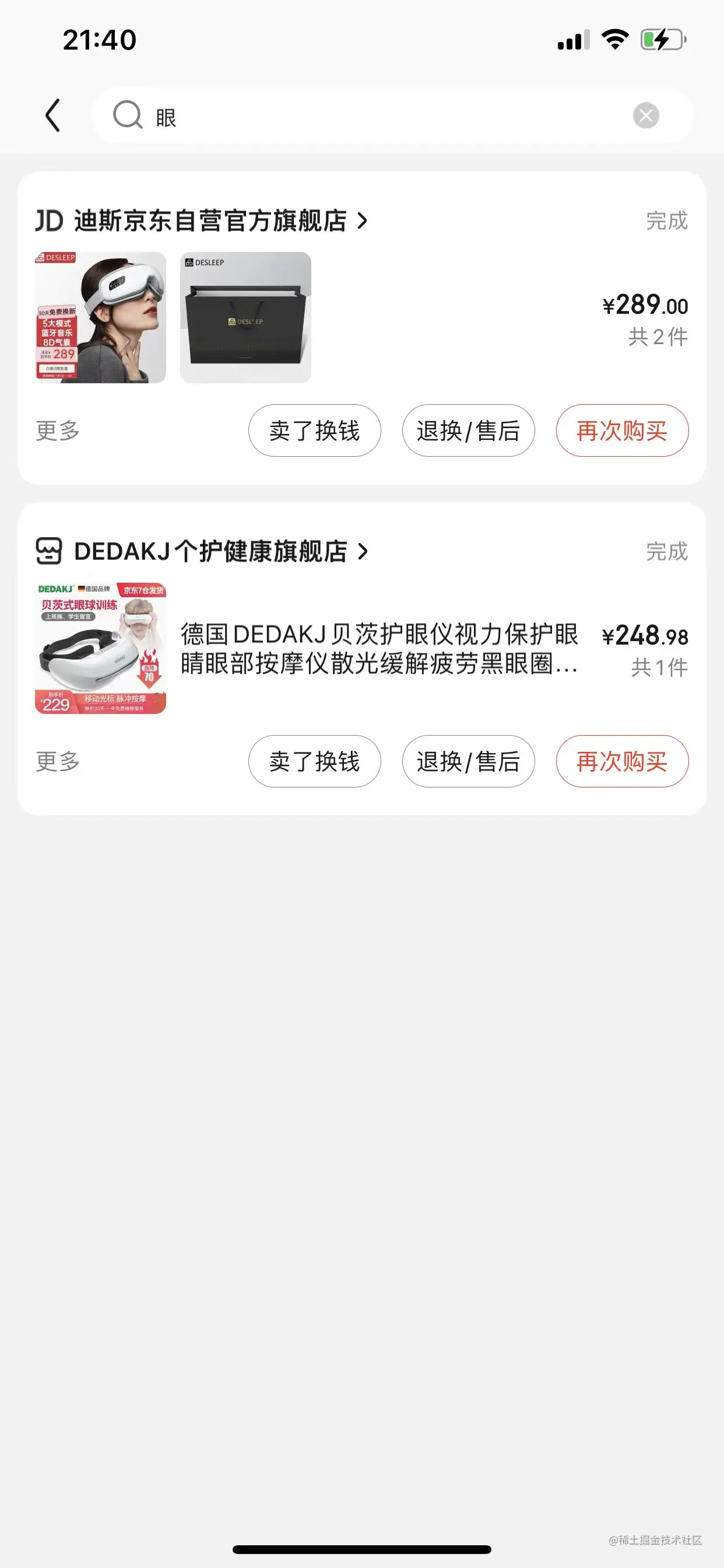The image size is (724, 1568).
Task: Open the 德国DEDAKJ贝茨护眼仪 order details
Action: pos(378,649)
